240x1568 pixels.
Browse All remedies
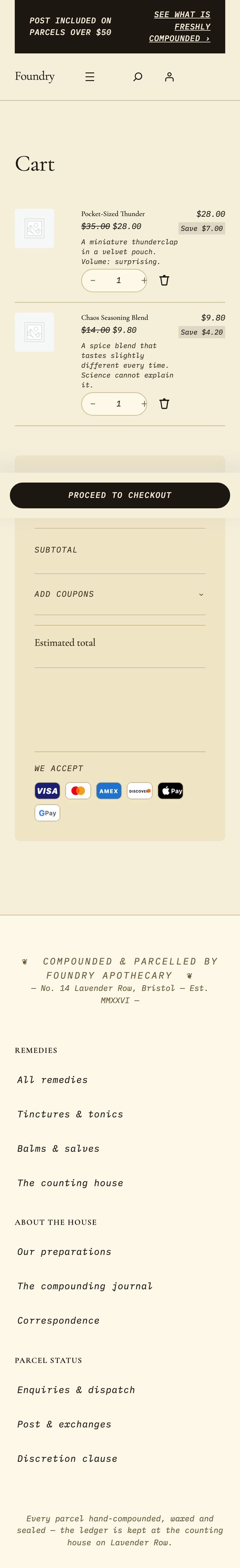(x=53, y=1080)
